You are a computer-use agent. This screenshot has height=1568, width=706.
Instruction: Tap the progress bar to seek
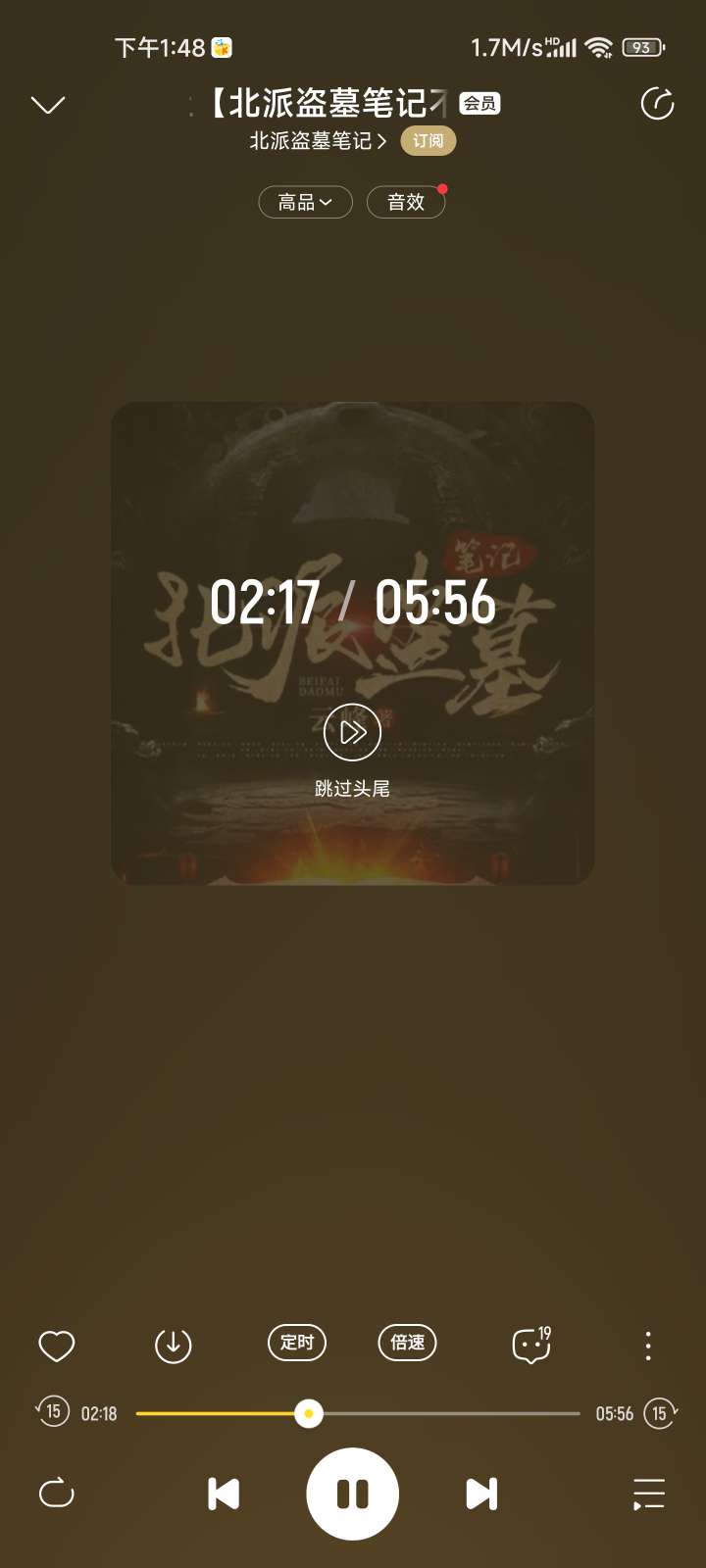point(441,1414)
